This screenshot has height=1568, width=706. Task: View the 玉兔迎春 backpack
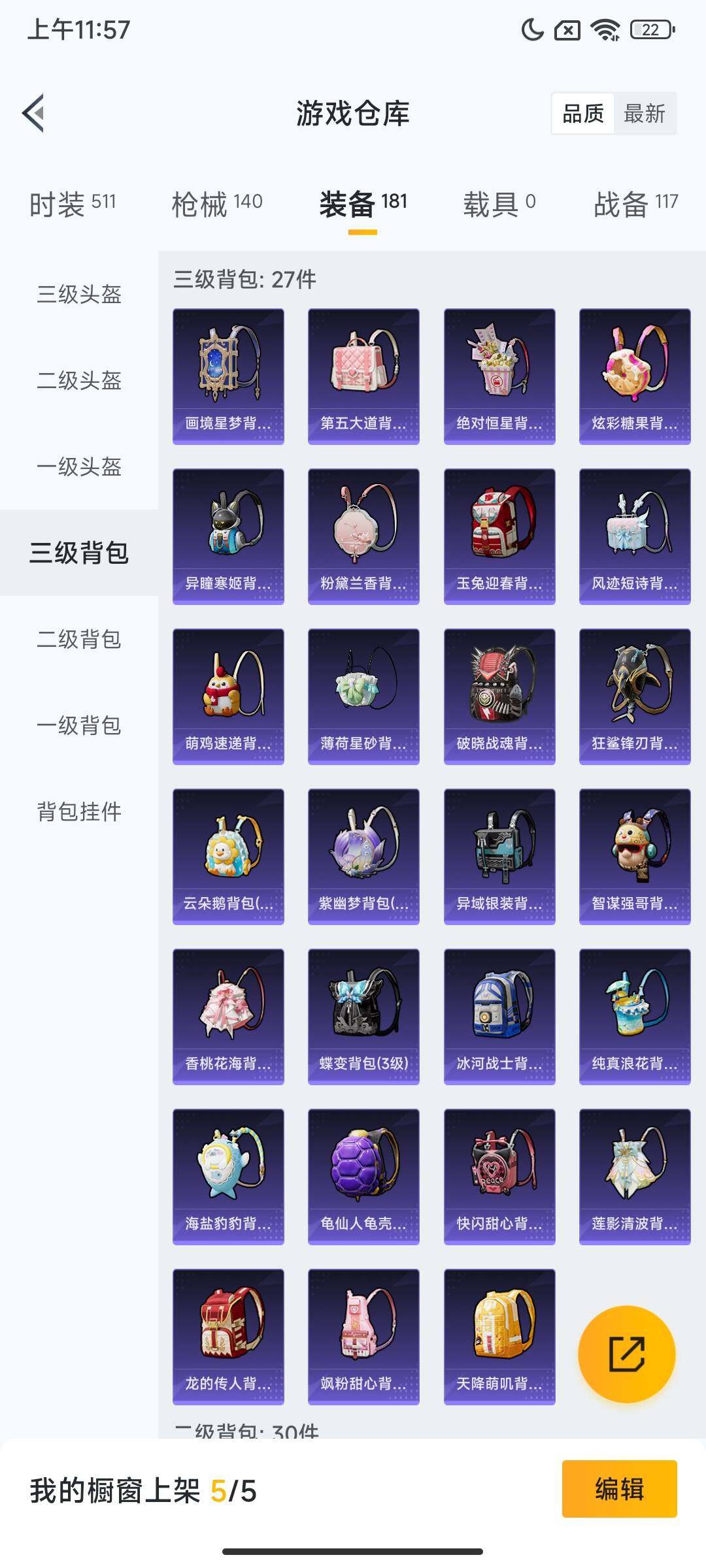pos(499,536)
